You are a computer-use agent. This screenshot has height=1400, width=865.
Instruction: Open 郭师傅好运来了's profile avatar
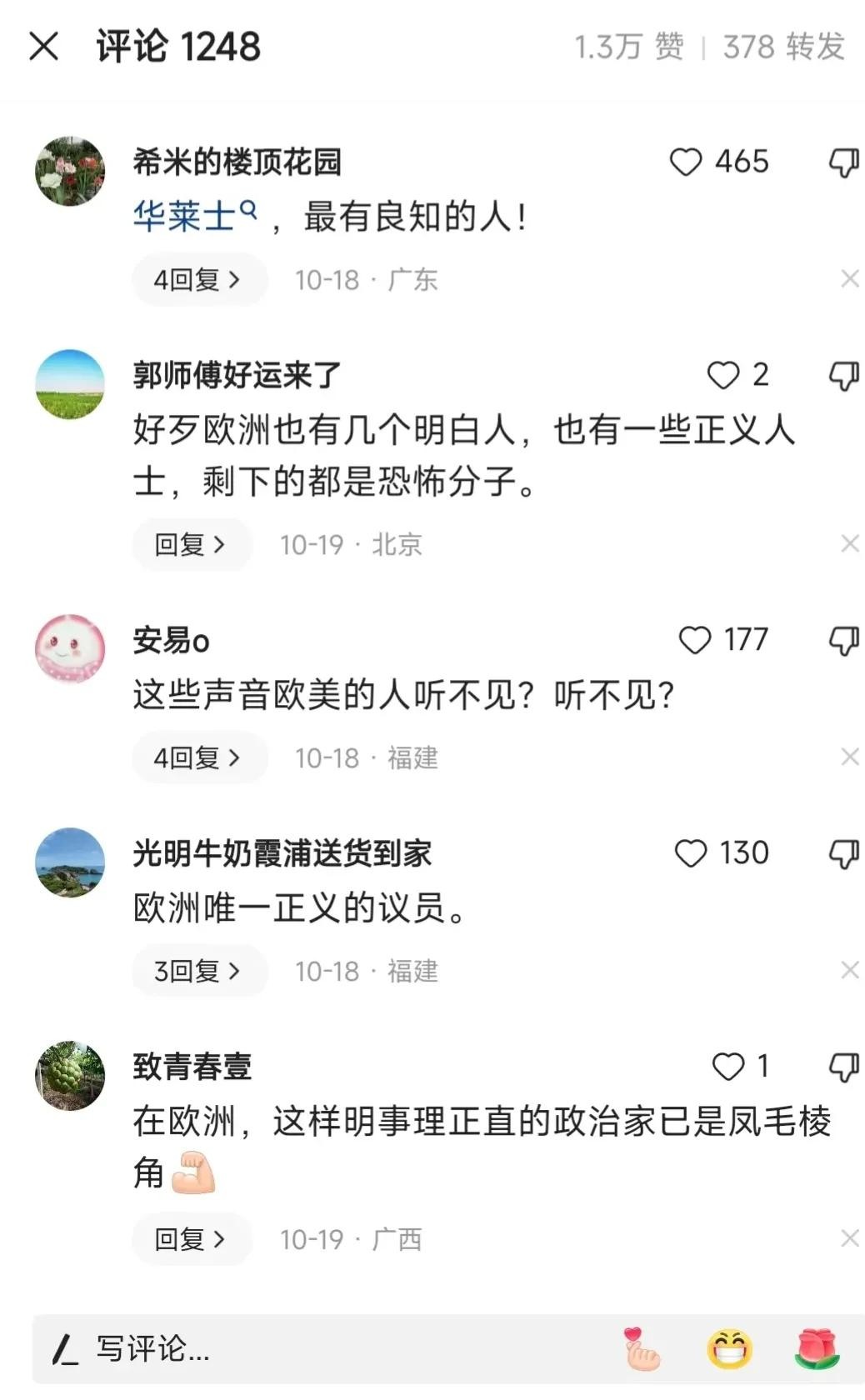coord(70,384)
